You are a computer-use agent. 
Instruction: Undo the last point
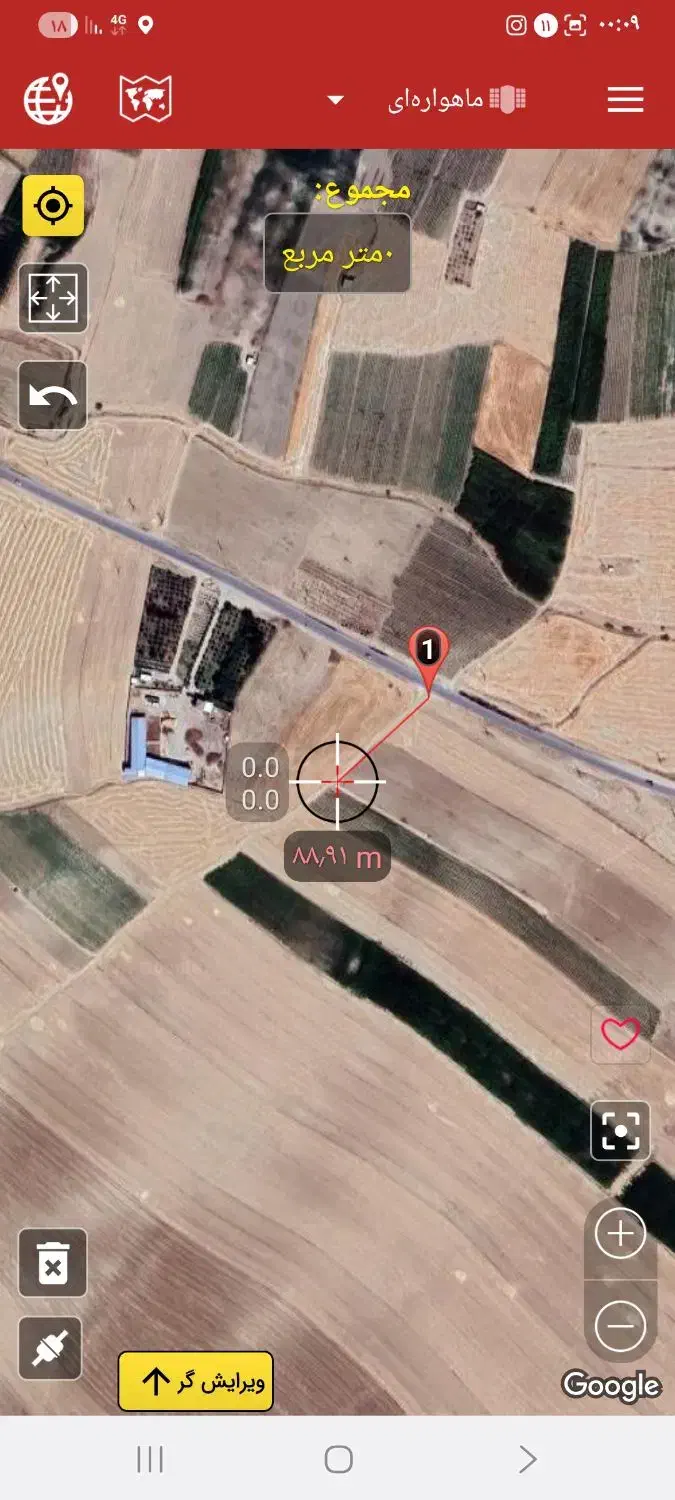53,396
